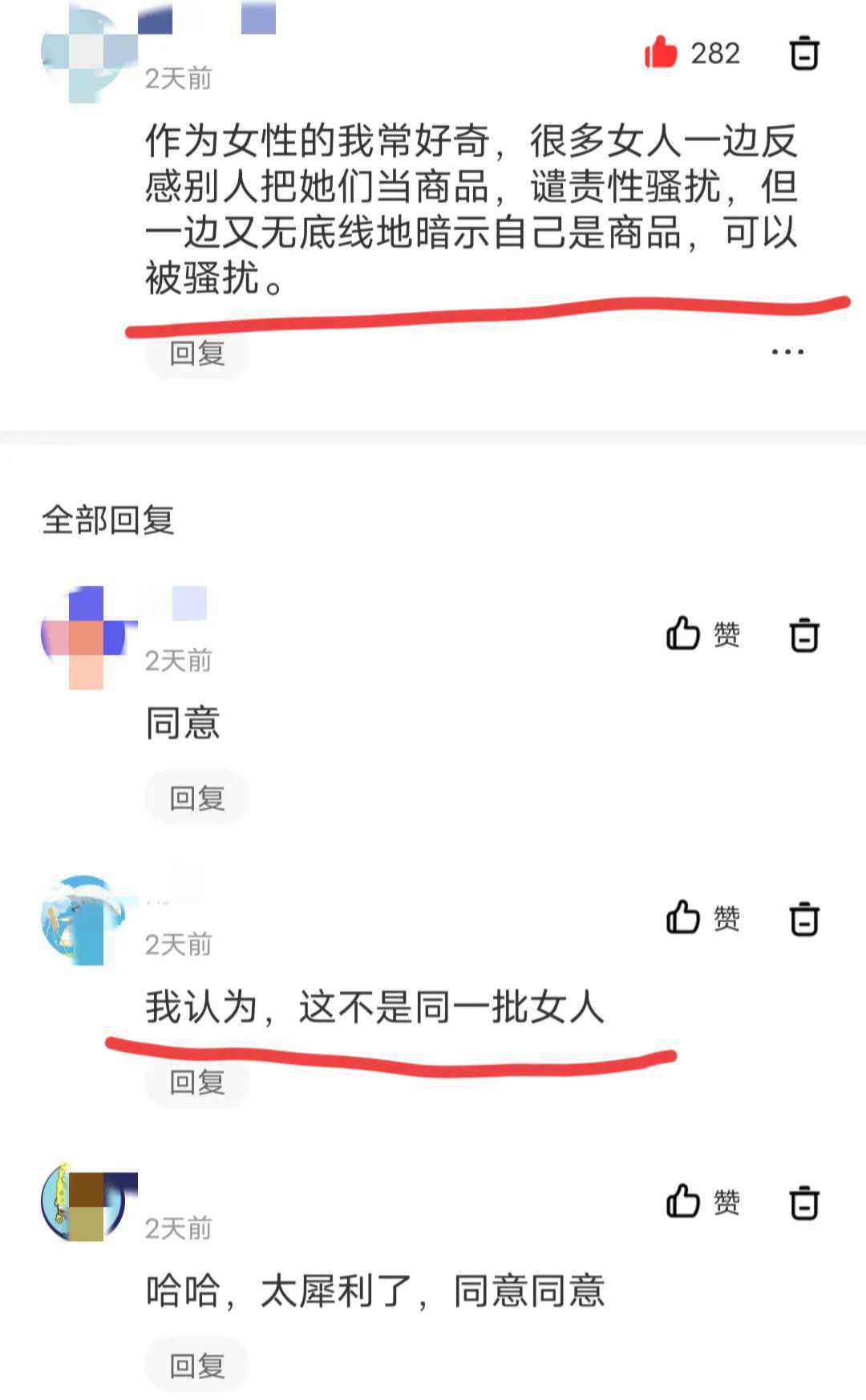Delete the '同意' reply
The width and height of the screenshot is (866, 1400).
coord(804,636)
